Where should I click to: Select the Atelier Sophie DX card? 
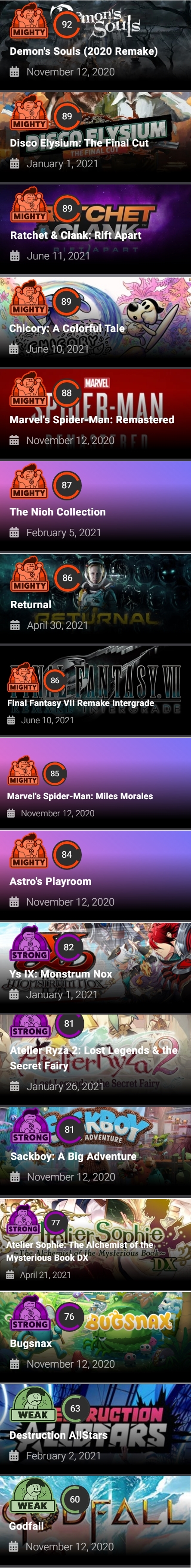coord(95,1243)
